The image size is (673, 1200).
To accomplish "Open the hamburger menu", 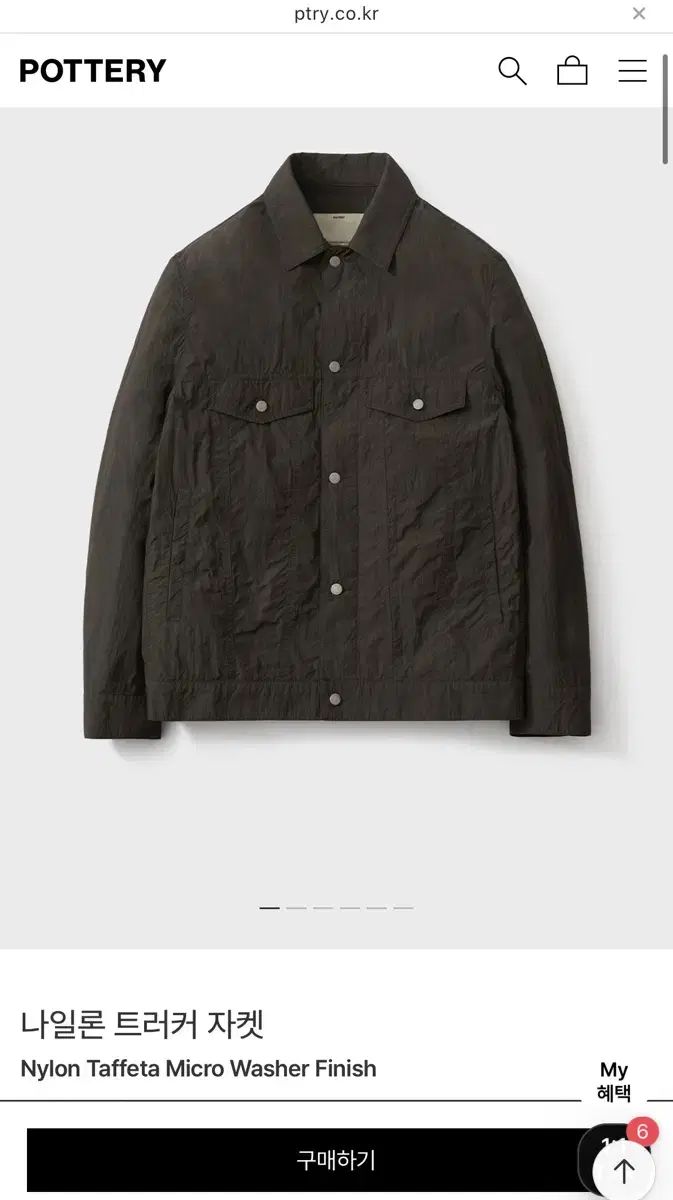I will 632,71.
